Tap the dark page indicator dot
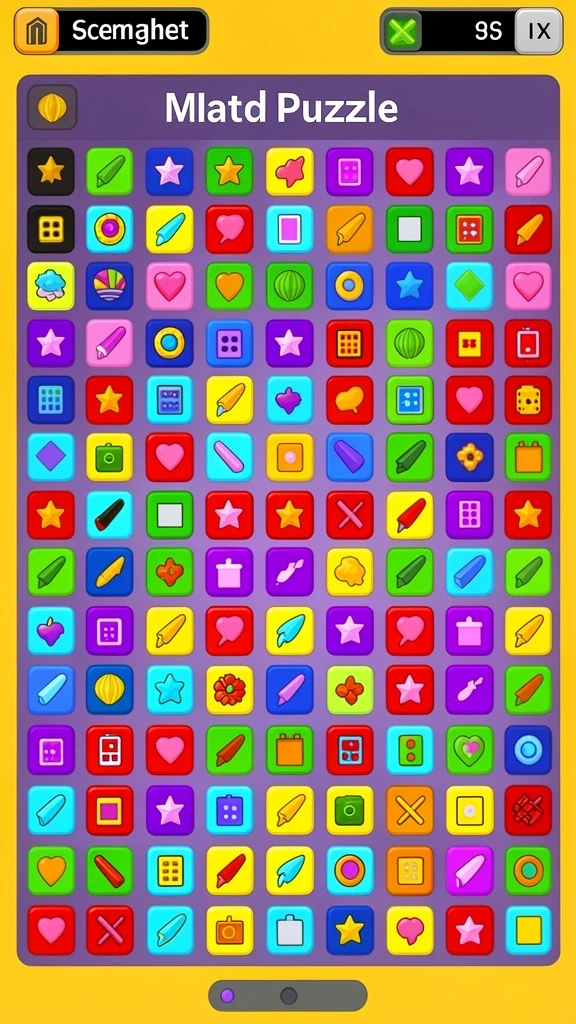This screenshot has height=1024, width=576. [289, 996]
